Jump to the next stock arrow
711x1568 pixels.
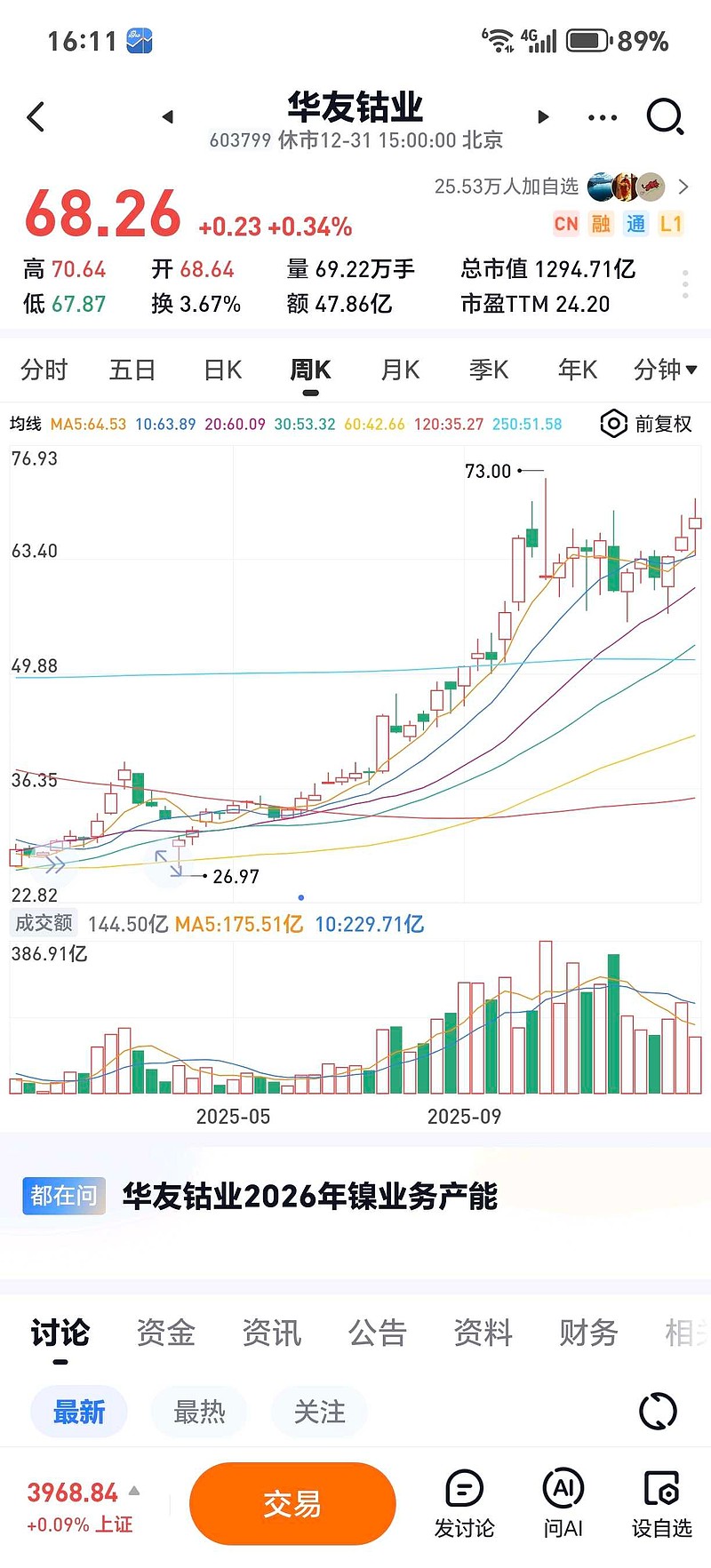tap(544, 117)
